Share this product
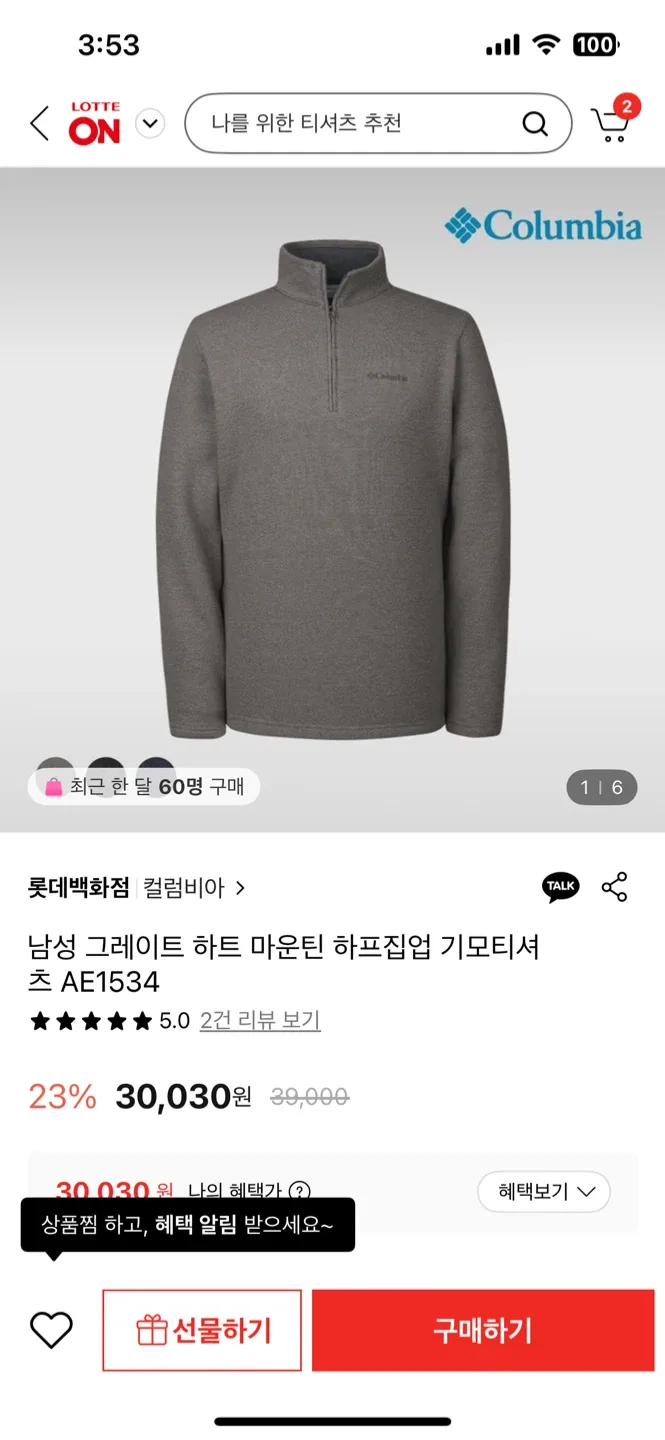Viewport: 665px width, 1440px height. tap(614, 887)
